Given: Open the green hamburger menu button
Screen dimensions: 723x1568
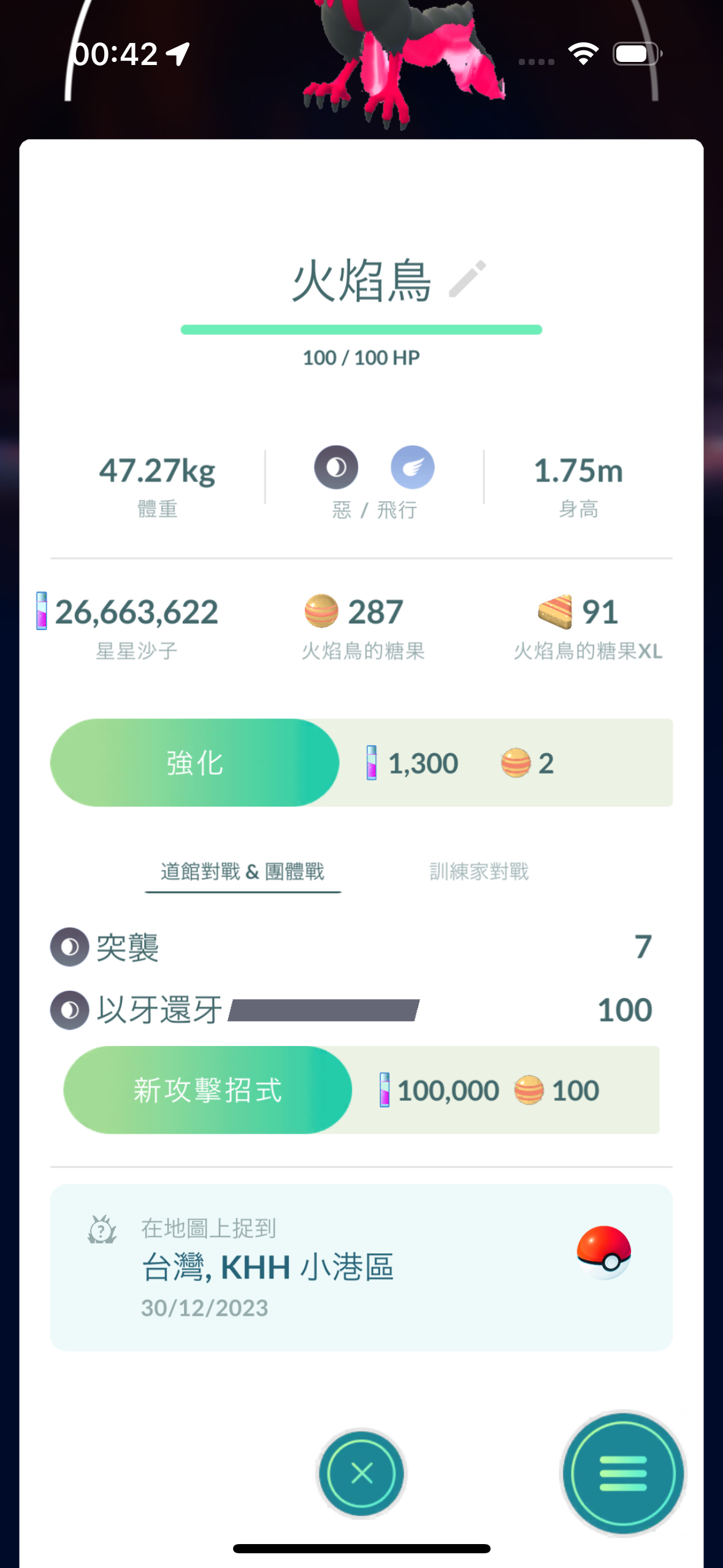Looking at the screenshot, I should click(x=623, y=1473).
